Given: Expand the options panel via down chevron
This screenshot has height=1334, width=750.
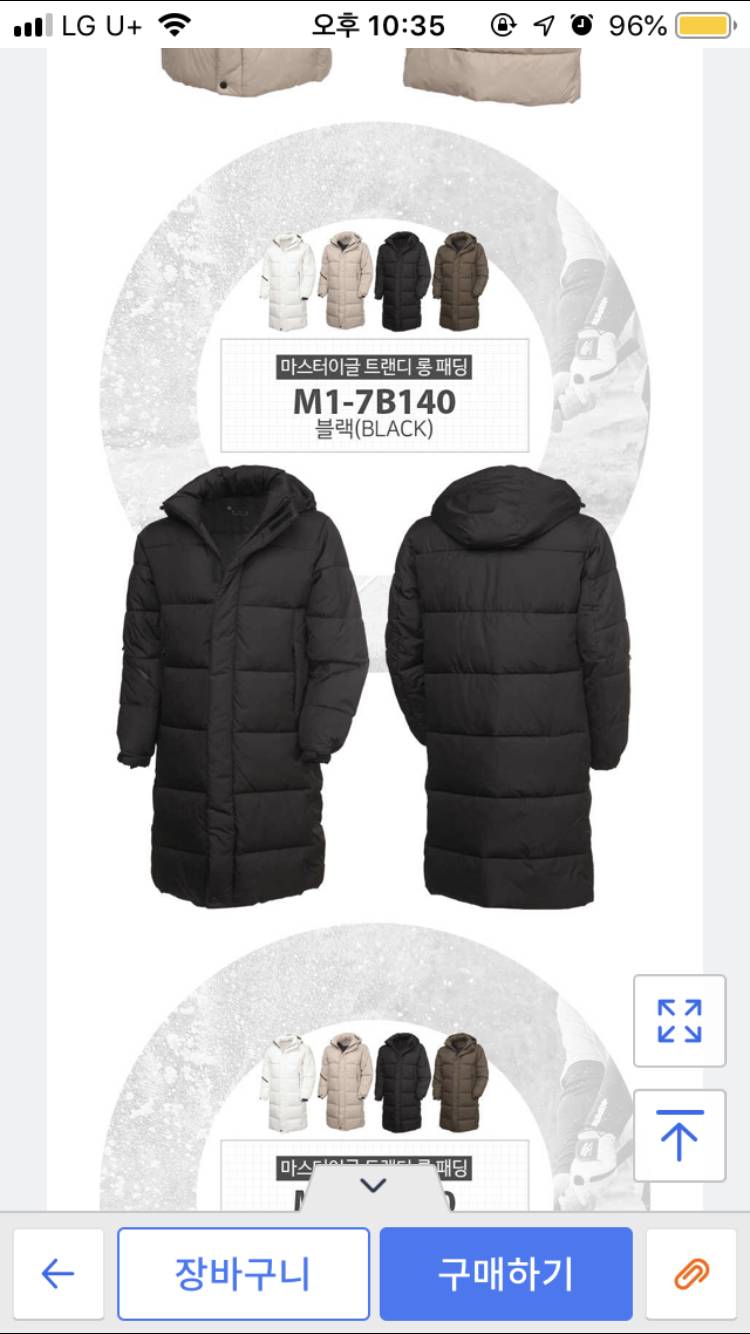Looking at the screenshot, I should [x=373, y=1186].
